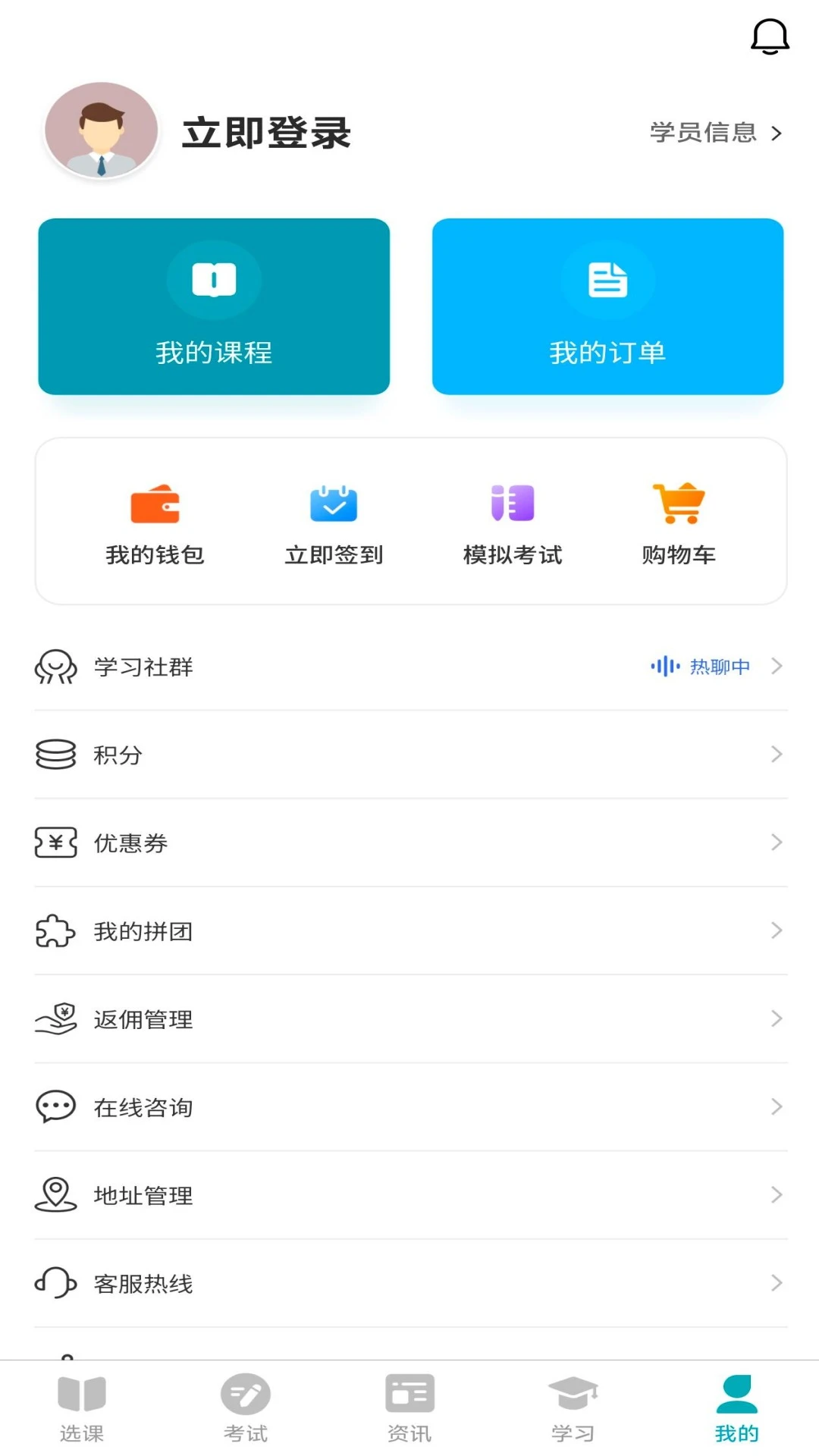Open the 我的订单 card
Screen dimensions: 819x1456
point(607,306)
